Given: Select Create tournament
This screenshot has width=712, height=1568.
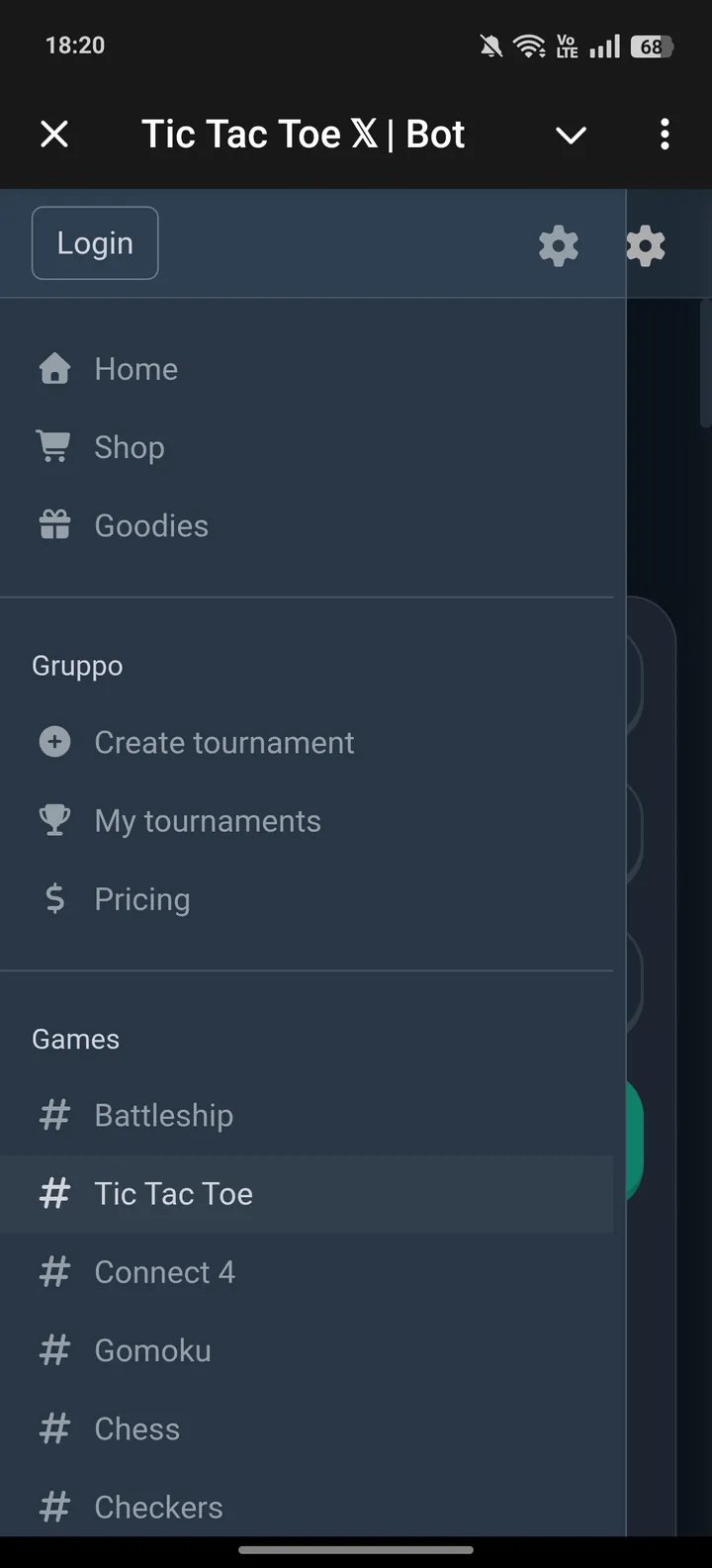Looking at the screenshot, I should tap(223, 742).
